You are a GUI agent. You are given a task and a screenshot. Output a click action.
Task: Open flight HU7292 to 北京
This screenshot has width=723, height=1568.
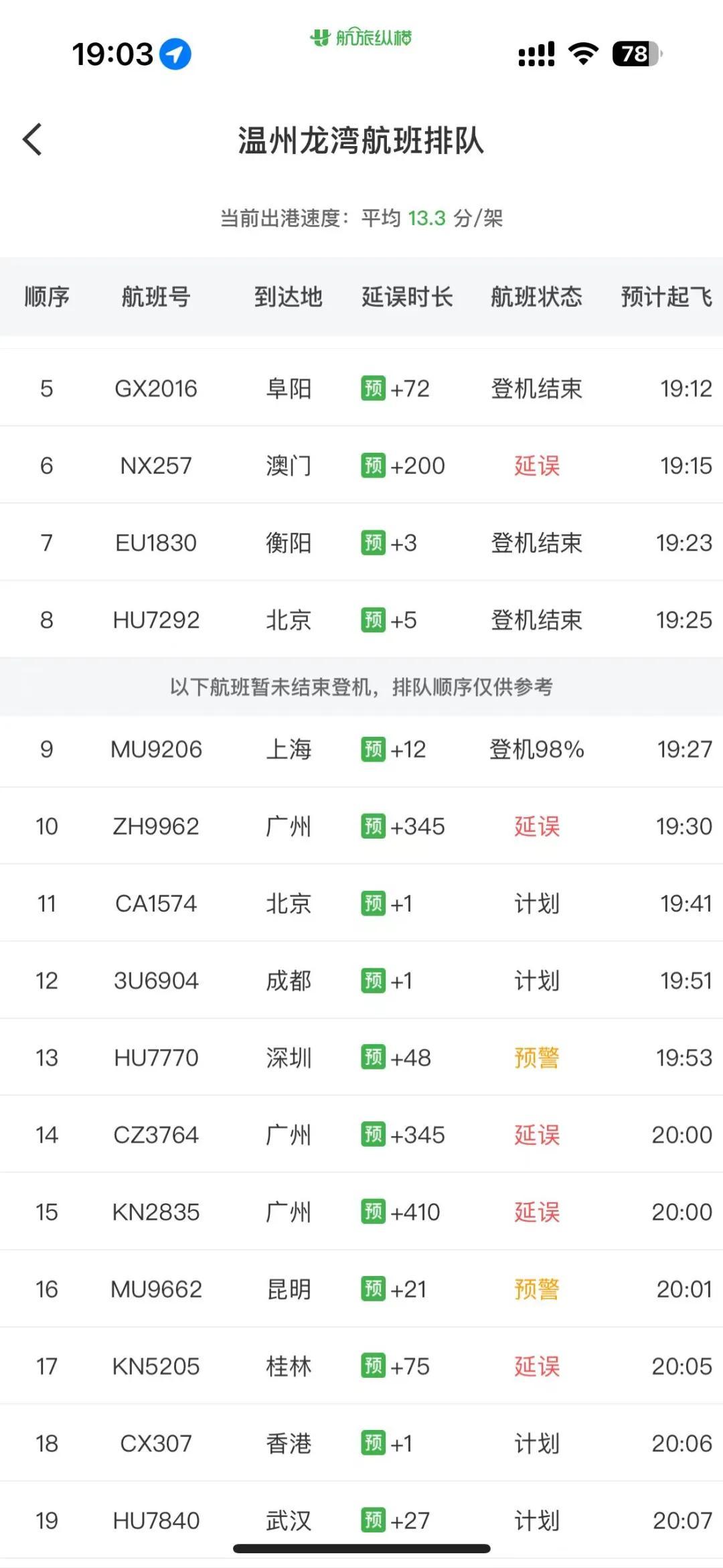156,620
